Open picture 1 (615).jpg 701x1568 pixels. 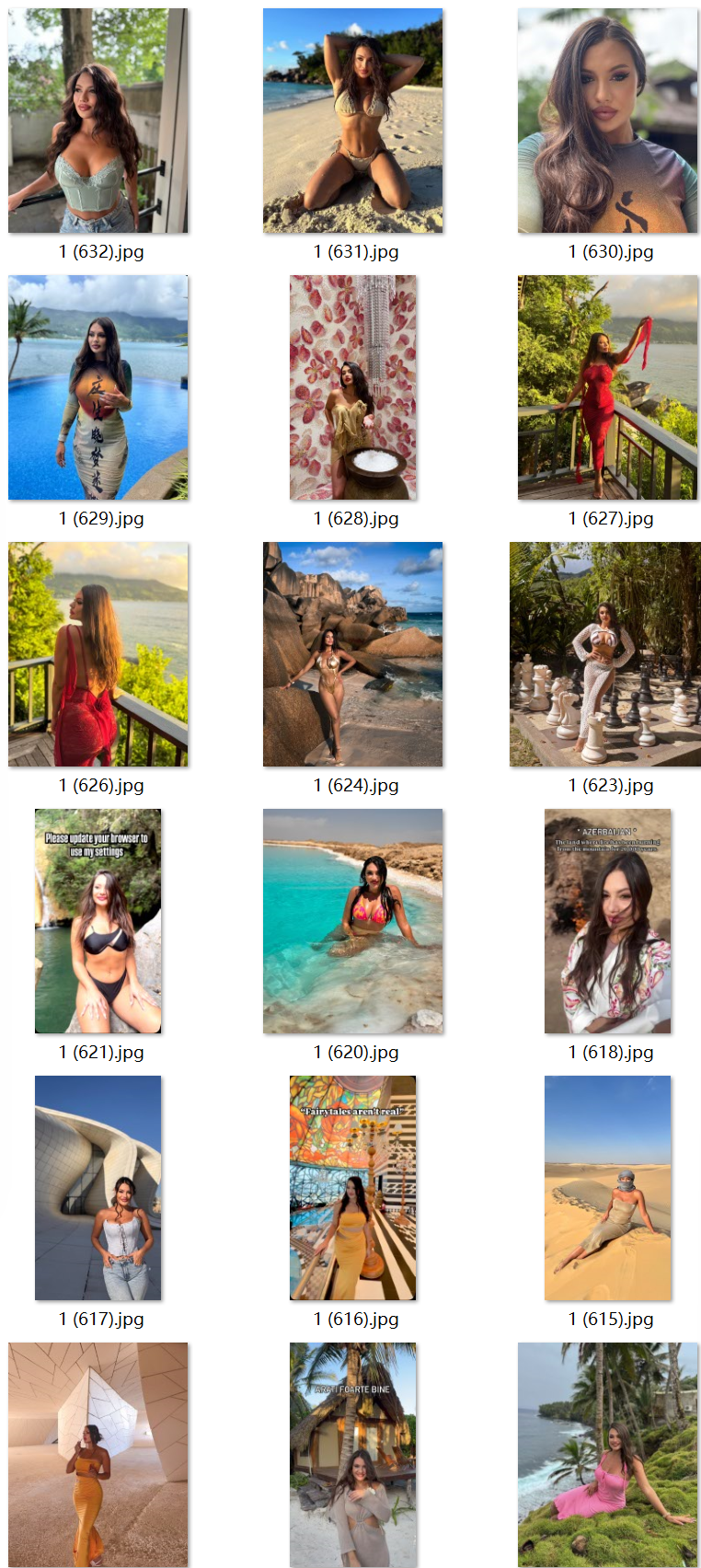pos(607,1188)
